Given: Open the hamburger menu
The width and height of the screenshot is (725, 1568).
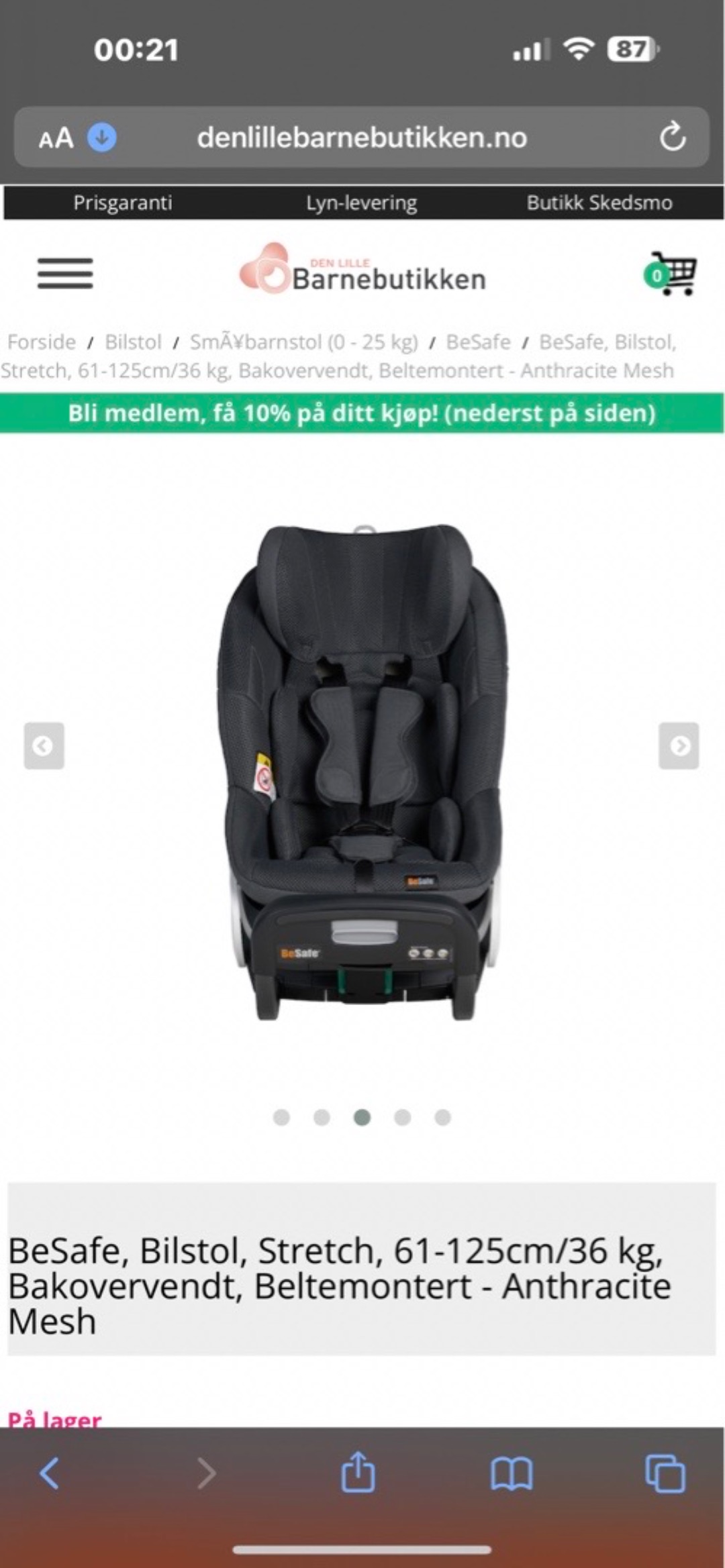Looking at the screenshot, I should coord(64,273).
